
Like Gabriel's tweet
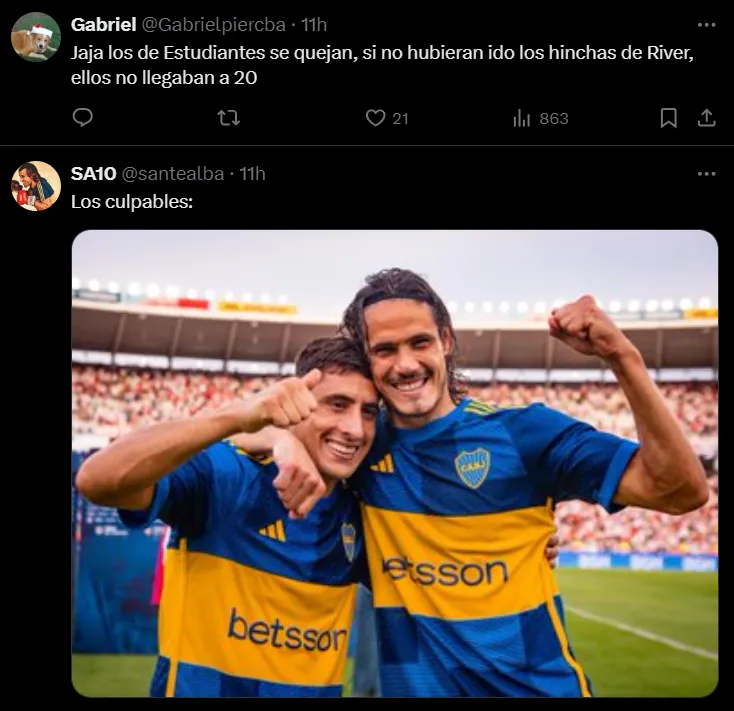click(376, 118)
